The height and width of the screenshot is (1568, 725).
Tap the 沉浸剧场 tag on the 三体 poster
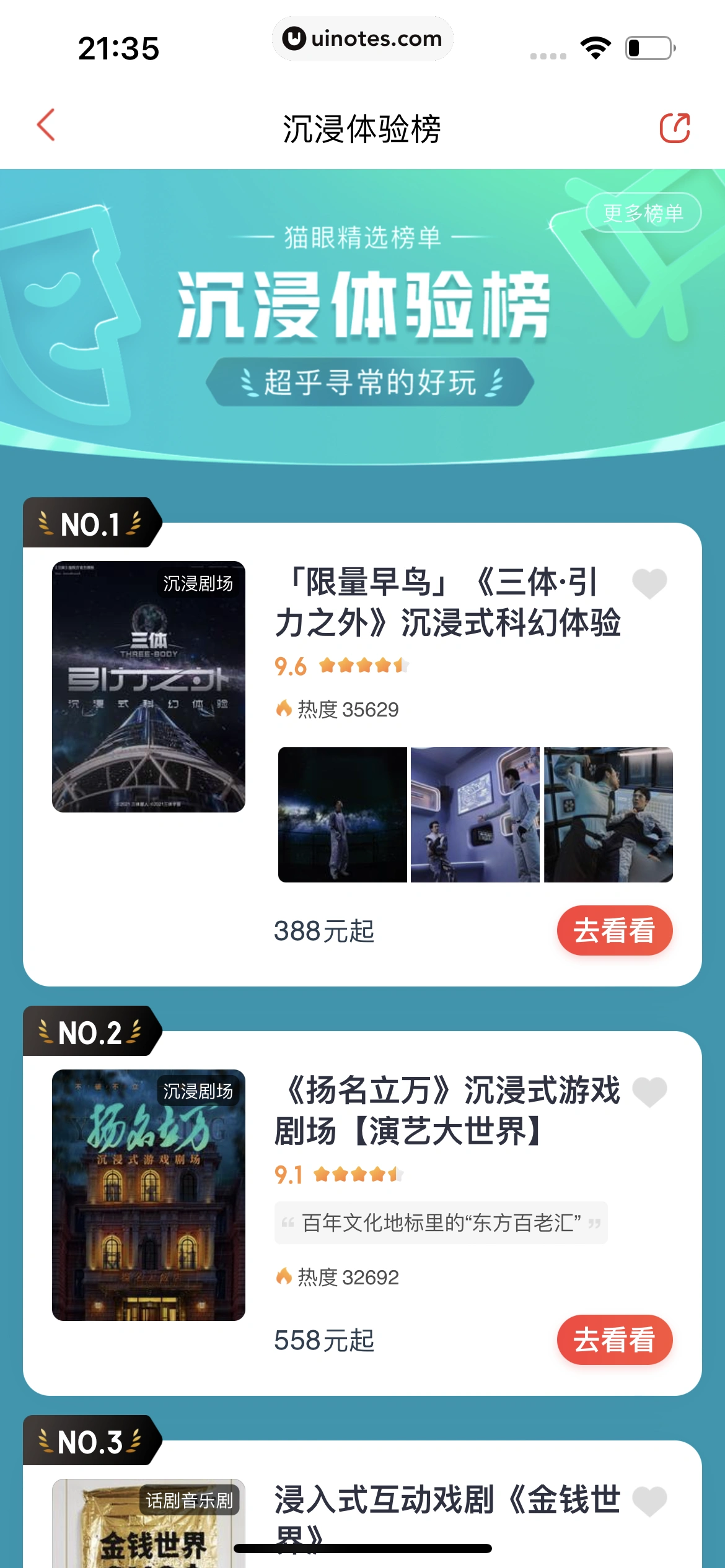point(199,583)
